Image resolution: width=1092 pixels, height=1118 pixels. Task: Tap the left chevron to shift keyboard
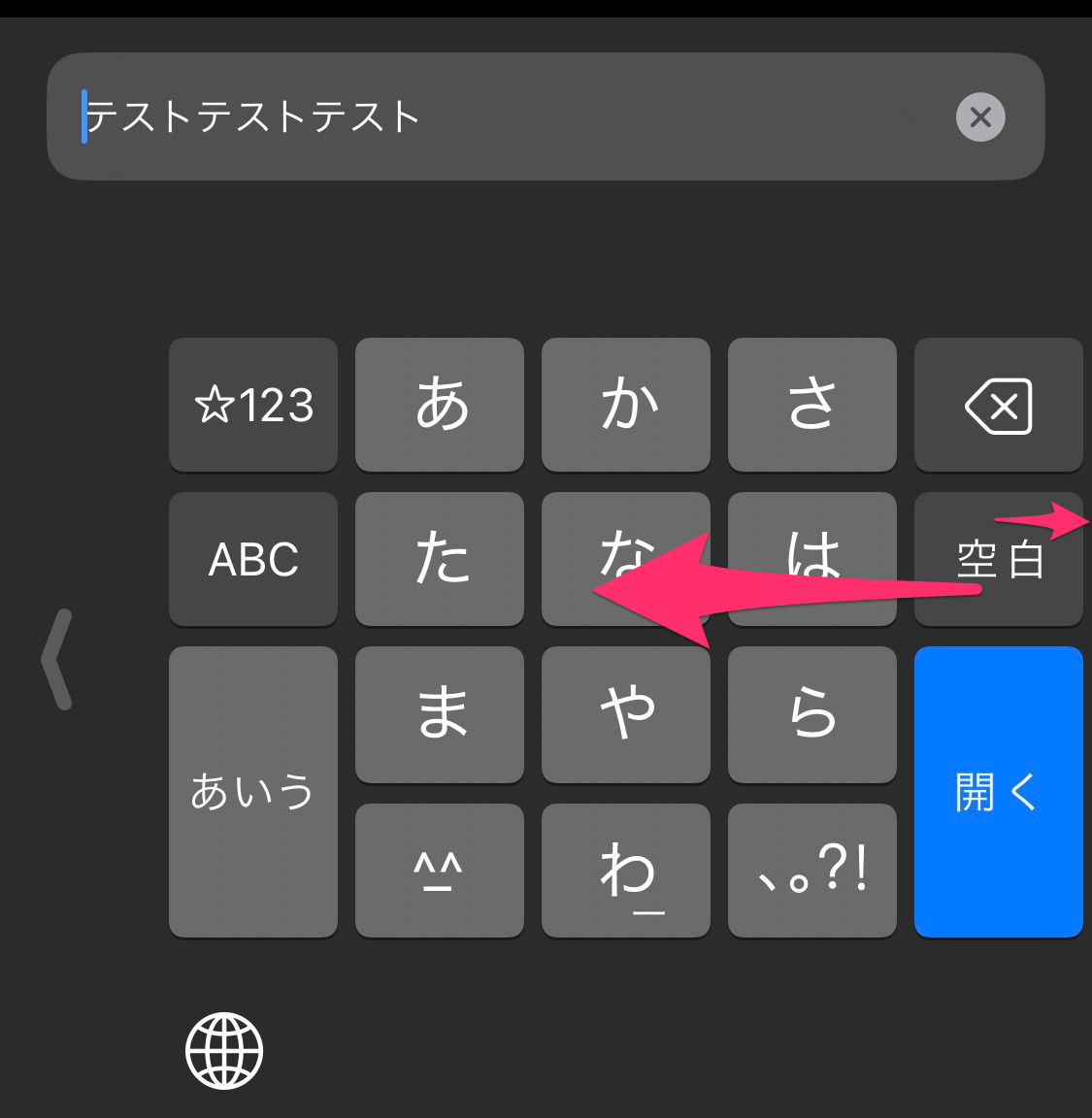click(58, 660)
